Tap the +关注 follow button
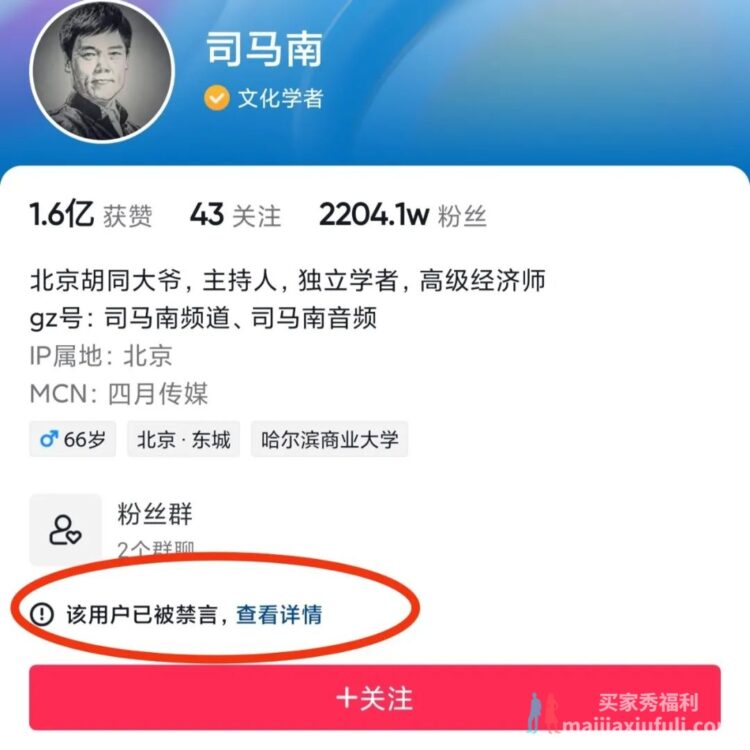This screenshot has height=750, width=750. (x=374, y=697)
